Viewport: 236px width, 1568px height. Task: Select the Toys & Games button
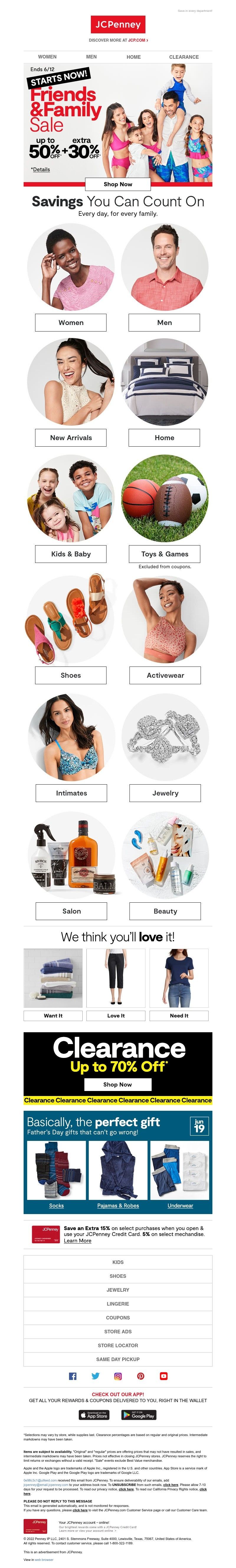(x=164, y=554)
